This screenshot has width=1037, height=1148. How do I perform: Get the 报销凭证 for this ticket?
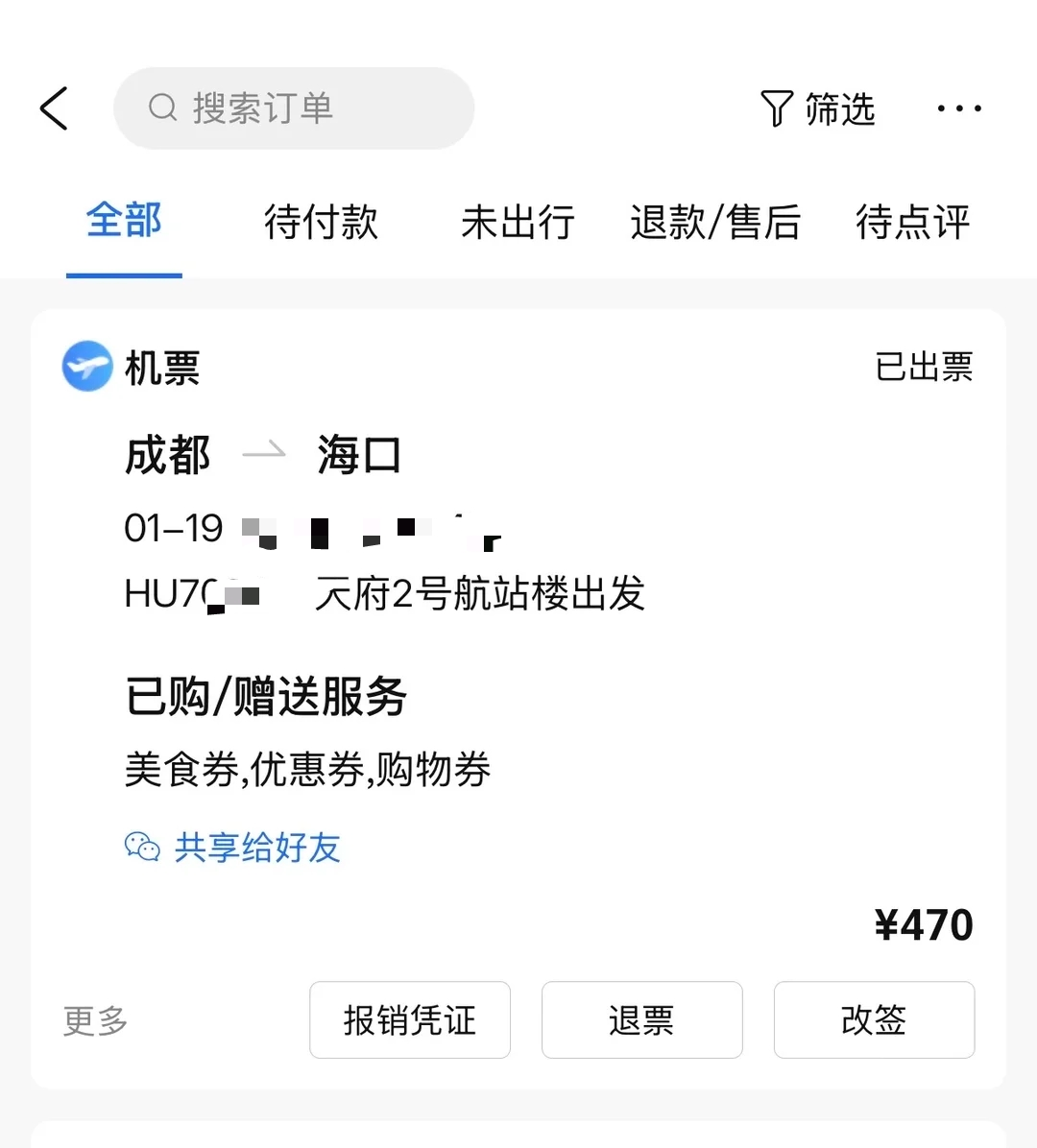410,1019
